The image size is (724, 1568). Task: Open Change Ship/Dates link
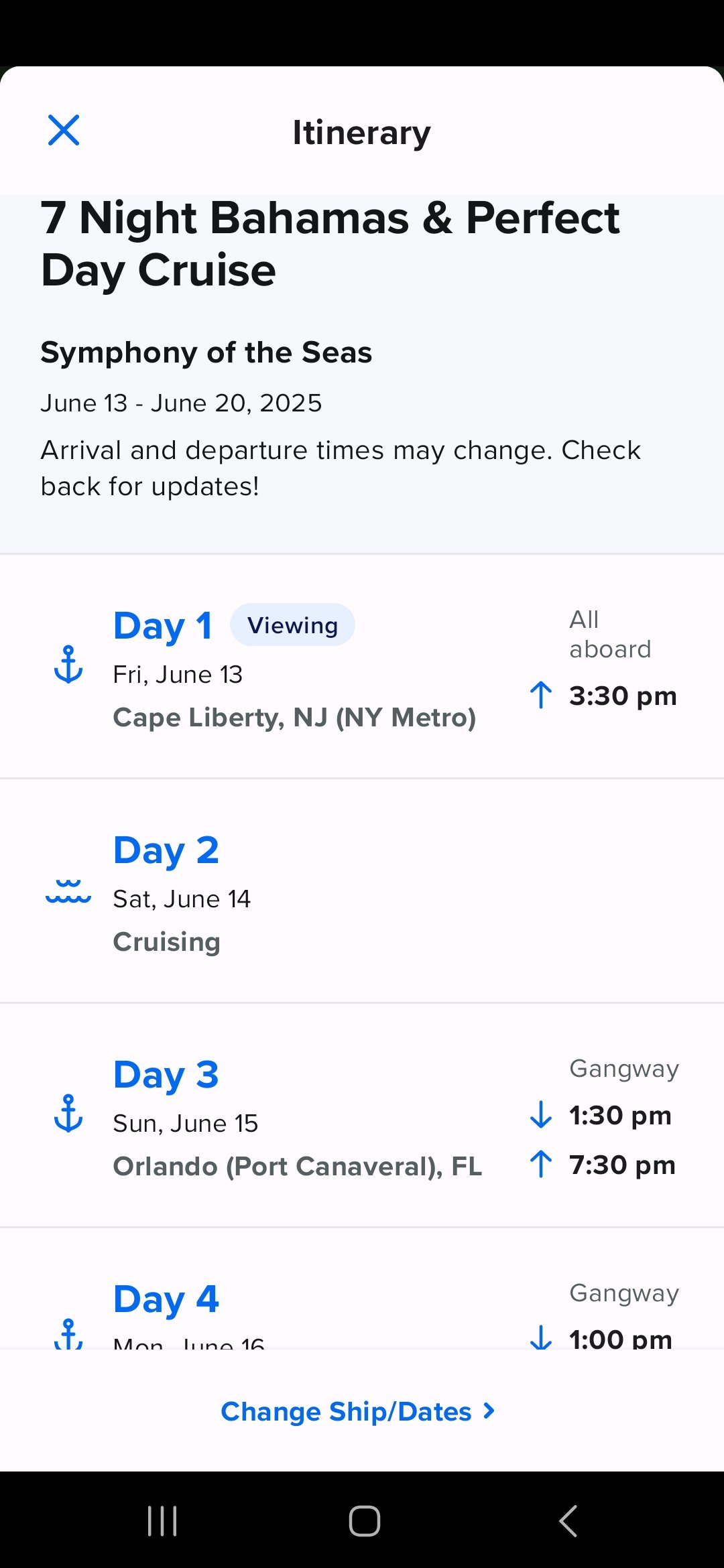coord(358,1411)
